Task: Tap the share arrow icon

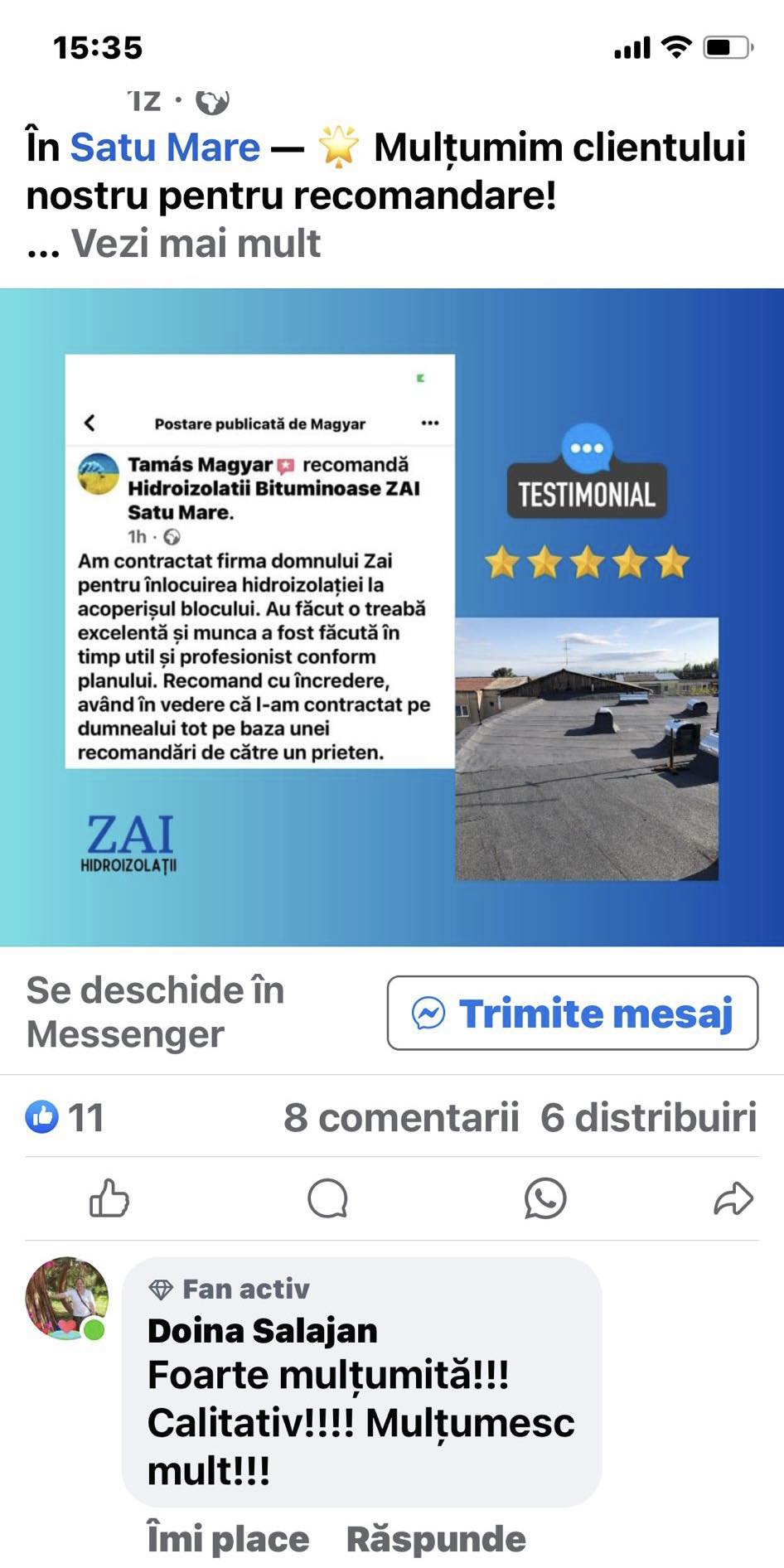Action: point(733,1198)
